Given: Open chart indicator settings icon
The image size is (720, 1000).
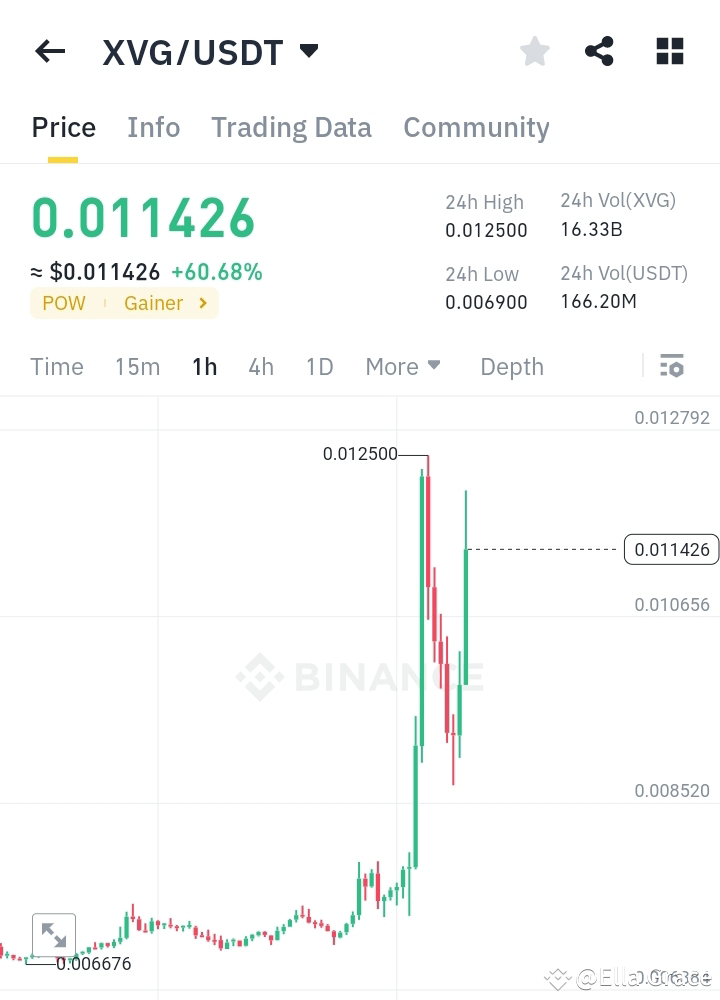Looking at the screenshot, I should pyautogui.click(x=671, y=366).
